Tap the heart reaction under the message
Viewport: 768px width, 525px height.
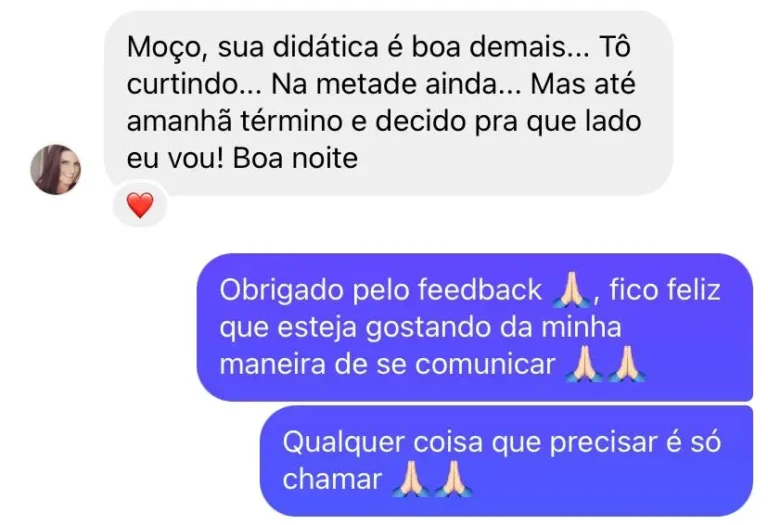[140, 206]
